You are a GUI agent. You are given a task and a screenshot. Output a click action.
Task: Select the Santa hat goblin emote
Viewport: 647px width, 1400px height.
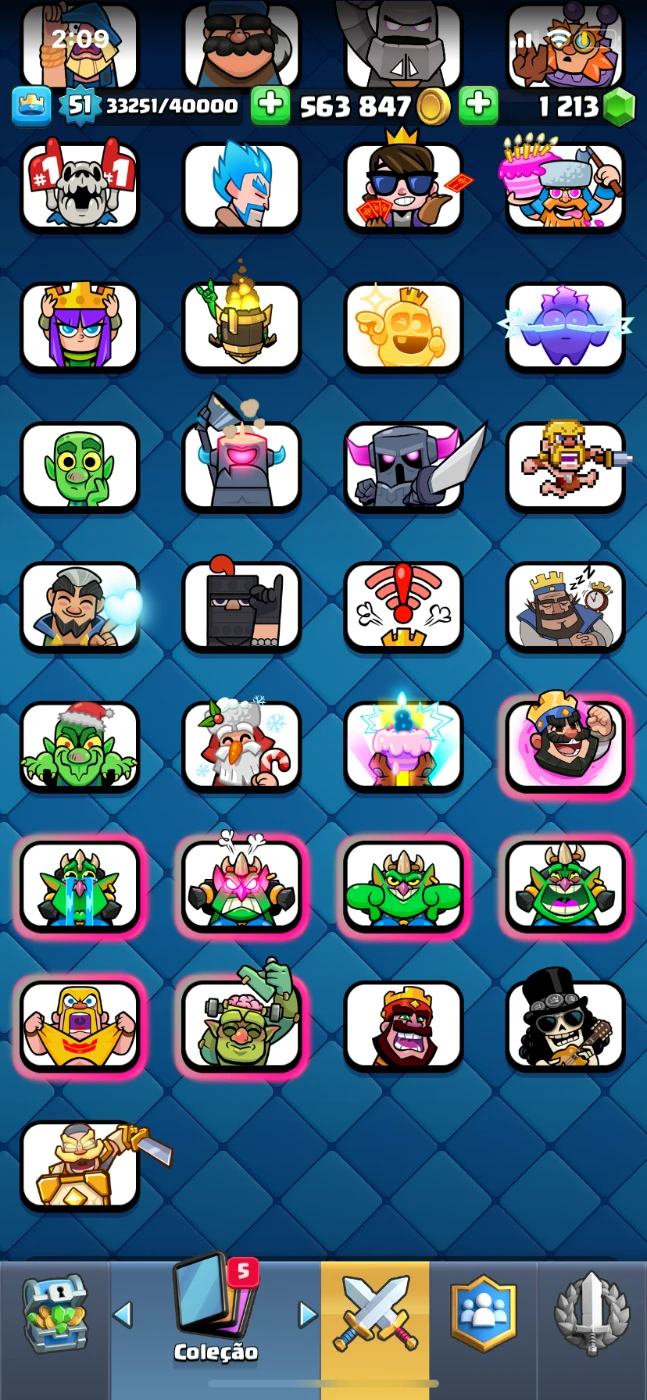pos(80,746)
